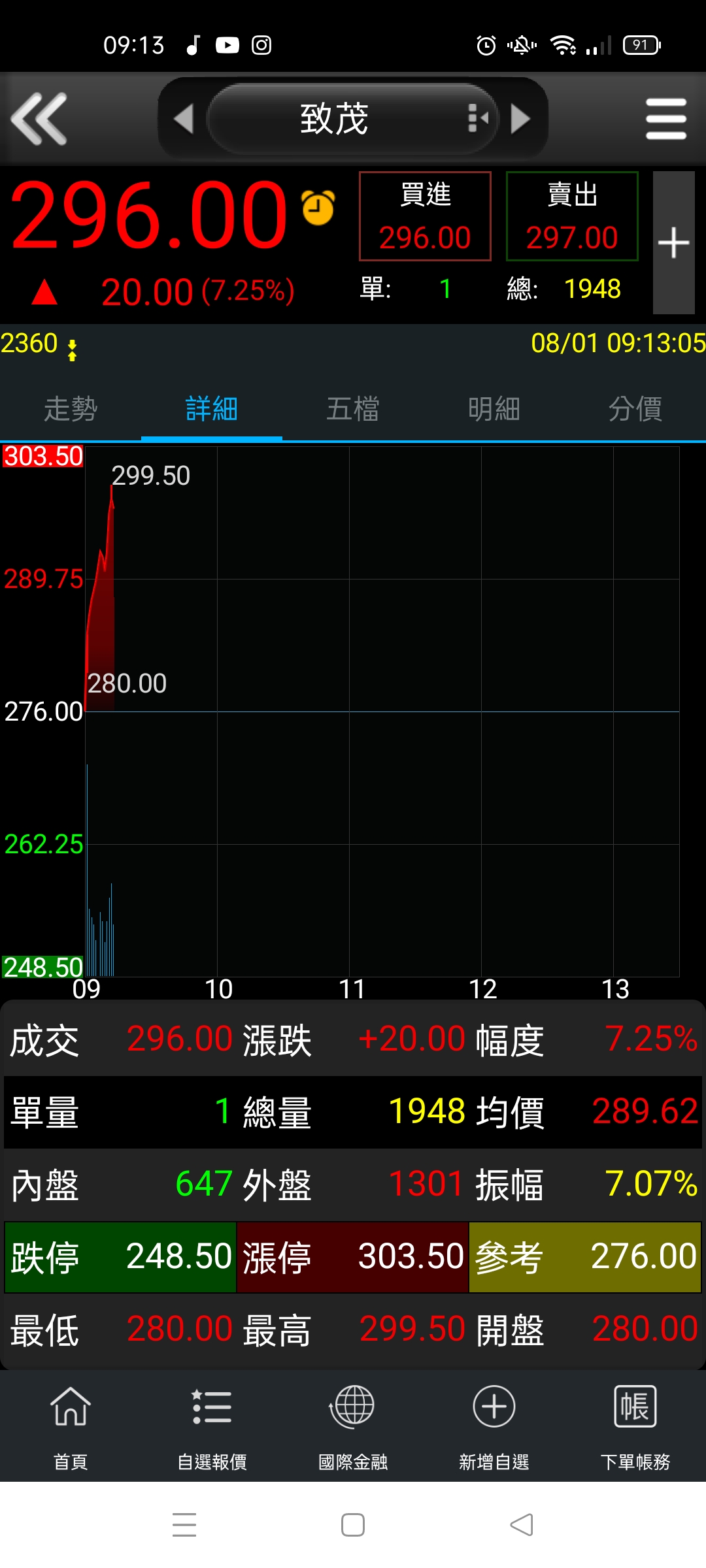Tap the 賣出 sell button

coord(572,216)
